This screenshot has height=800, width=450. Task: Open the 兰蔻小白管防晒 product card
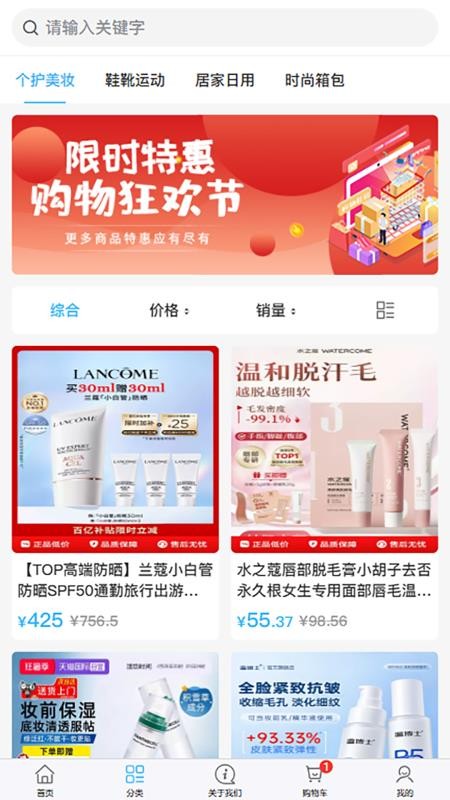[x=115, y=492]
